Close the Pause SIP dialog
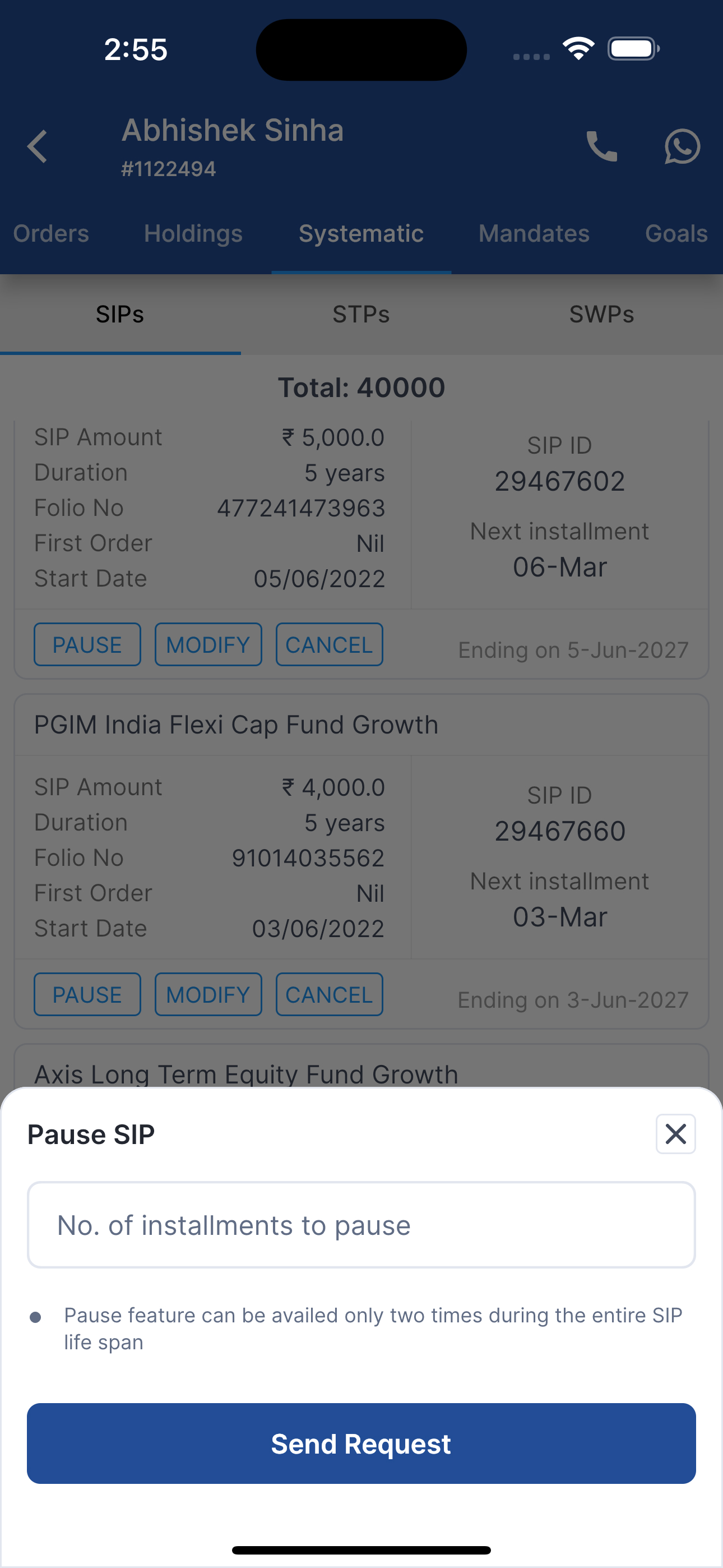The image size is (723, 1568). pyautogui.click(x=675, y=1134)
